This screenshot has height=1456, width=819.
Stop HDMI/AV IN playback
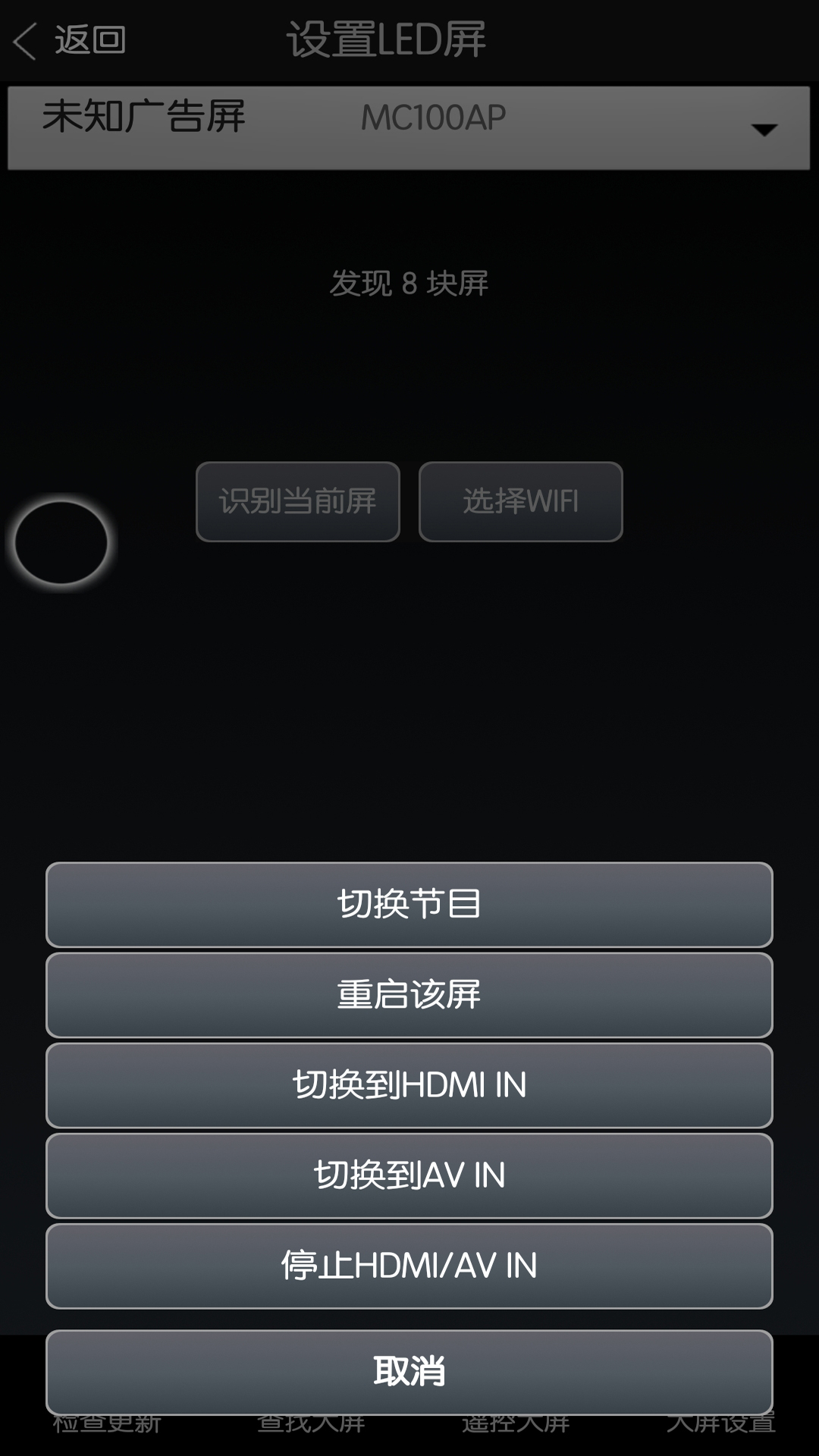408,1266
